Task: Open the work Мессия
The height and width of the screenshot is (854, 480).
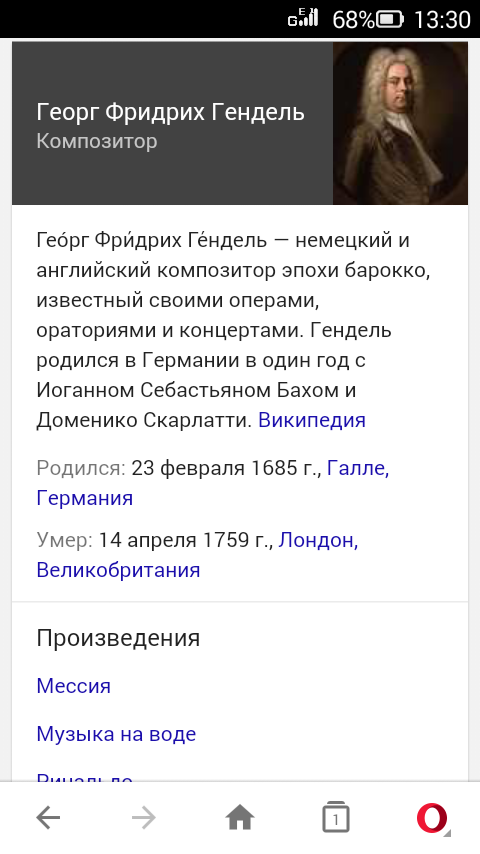Action: coord(74,686)
